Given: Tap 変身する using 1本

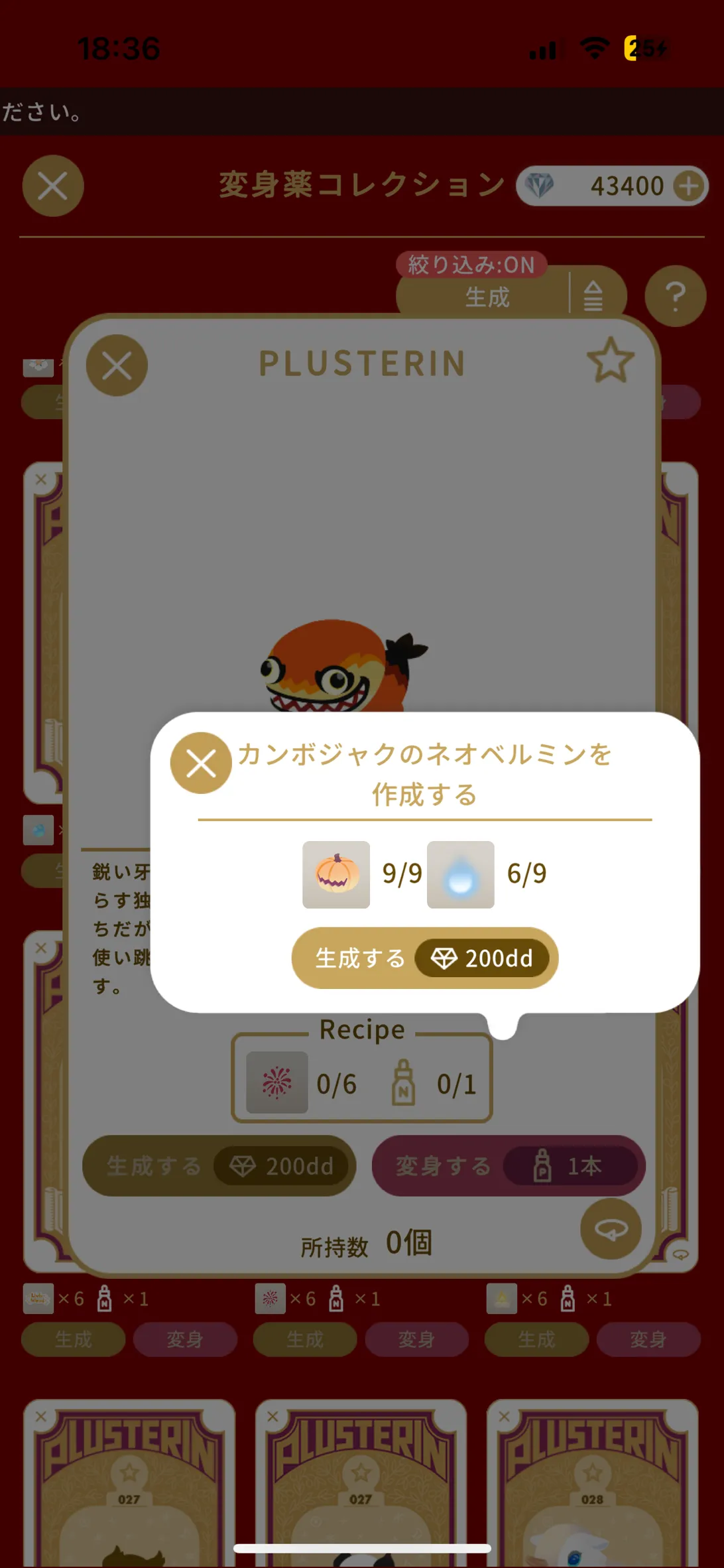Looking at the screenshot, I should tap(509, 1165).
